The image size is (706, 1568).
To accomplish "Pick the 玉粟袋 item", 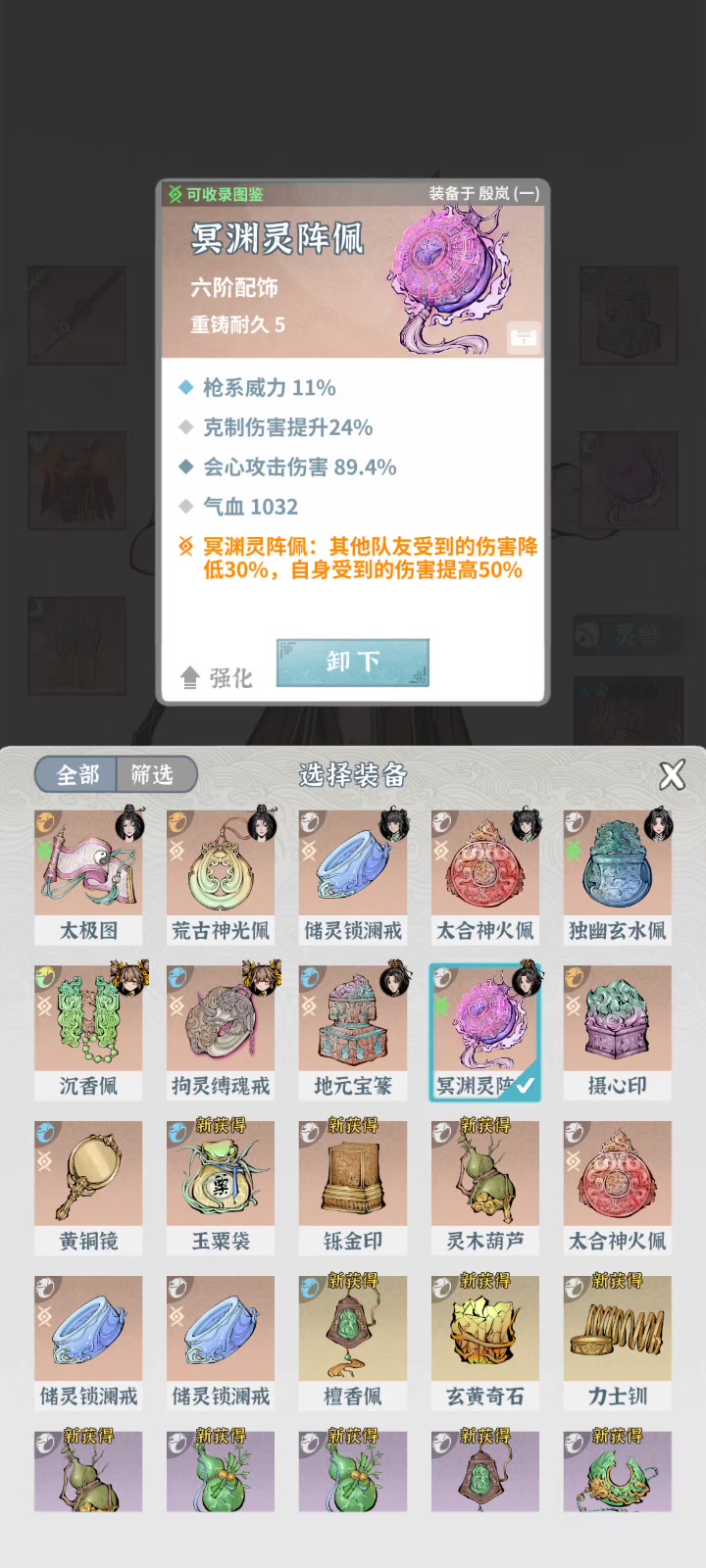I will click(221, 1188).
